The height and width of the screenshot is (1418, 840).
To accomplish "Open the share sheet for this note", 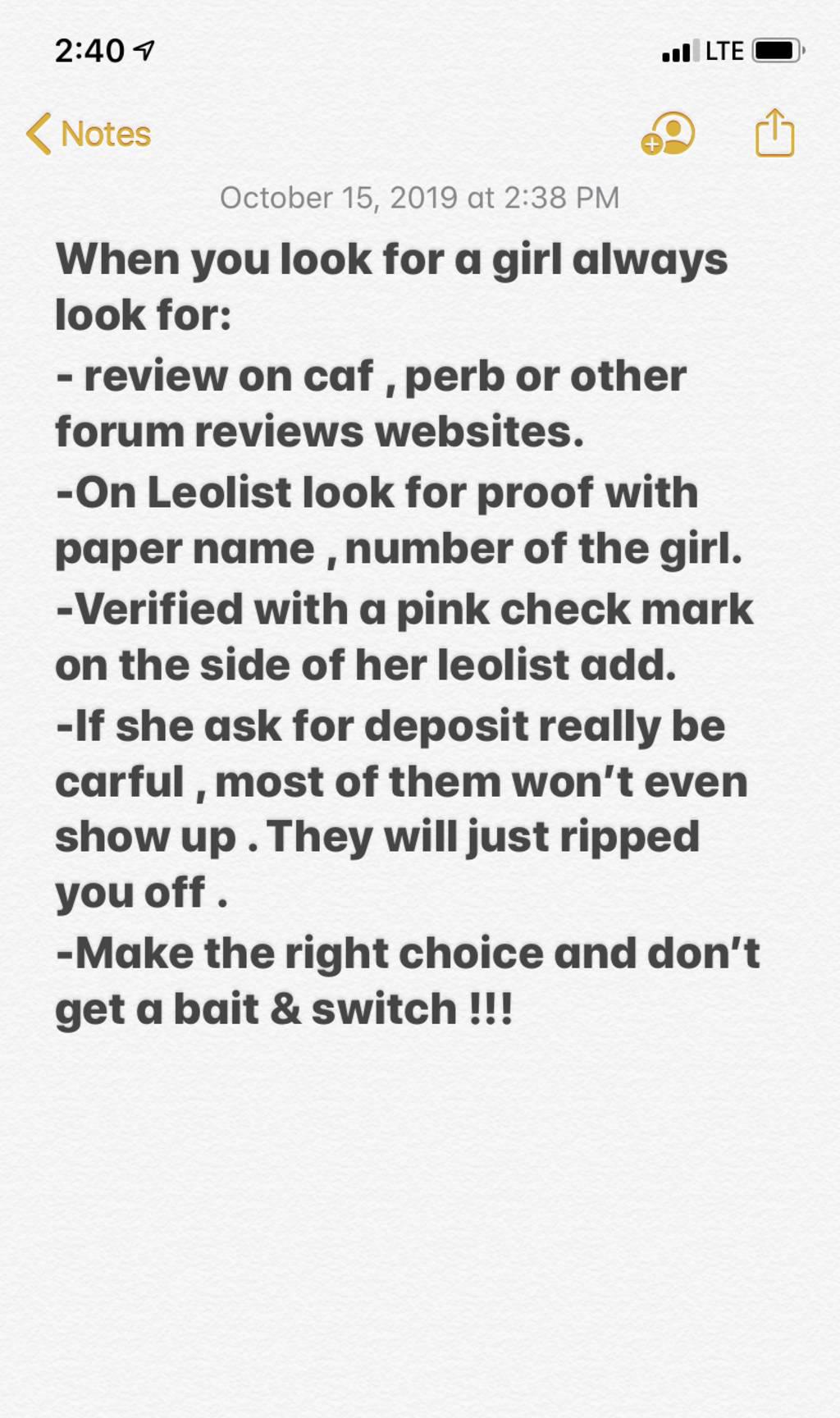I will point(774,132).
